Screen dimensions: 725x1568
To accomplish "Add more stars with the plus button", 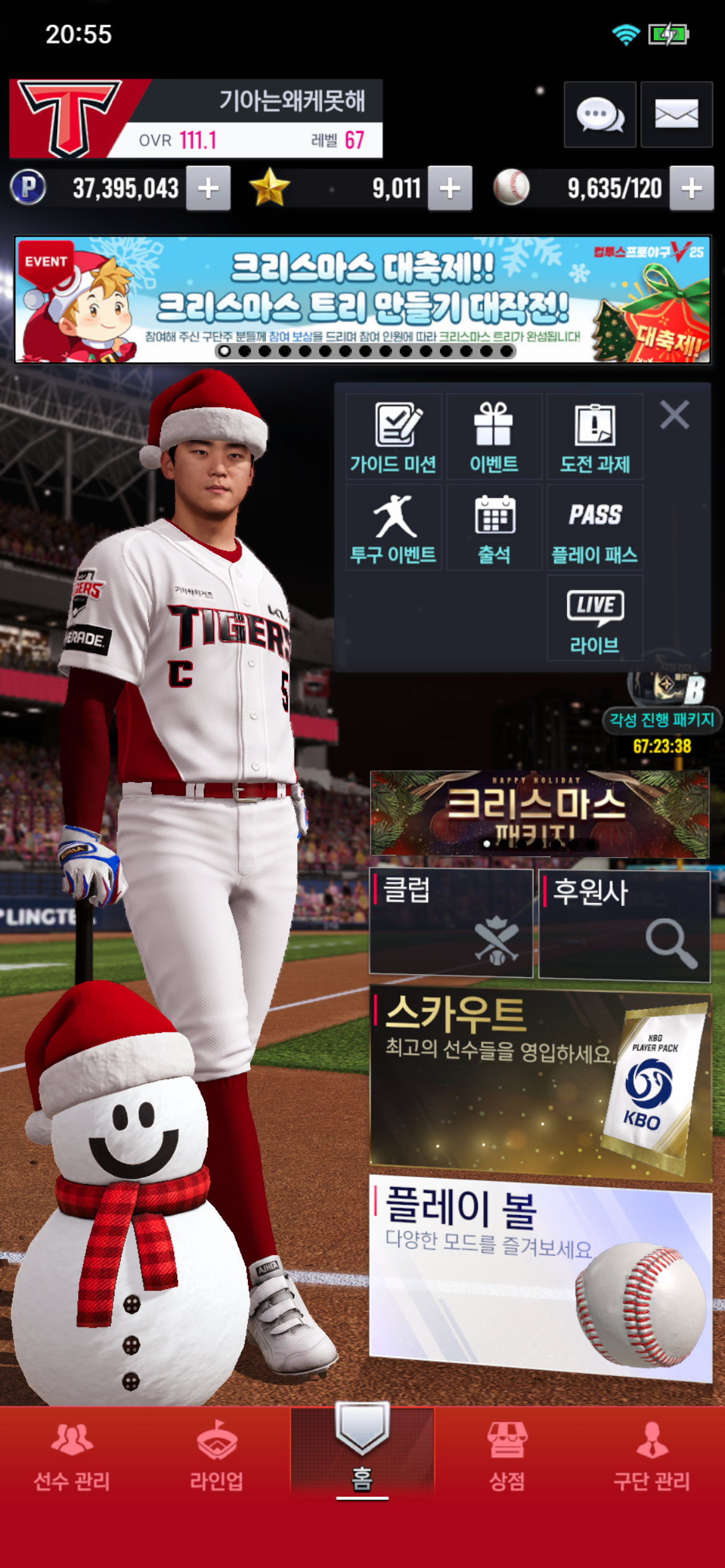I will click(450, 188).
